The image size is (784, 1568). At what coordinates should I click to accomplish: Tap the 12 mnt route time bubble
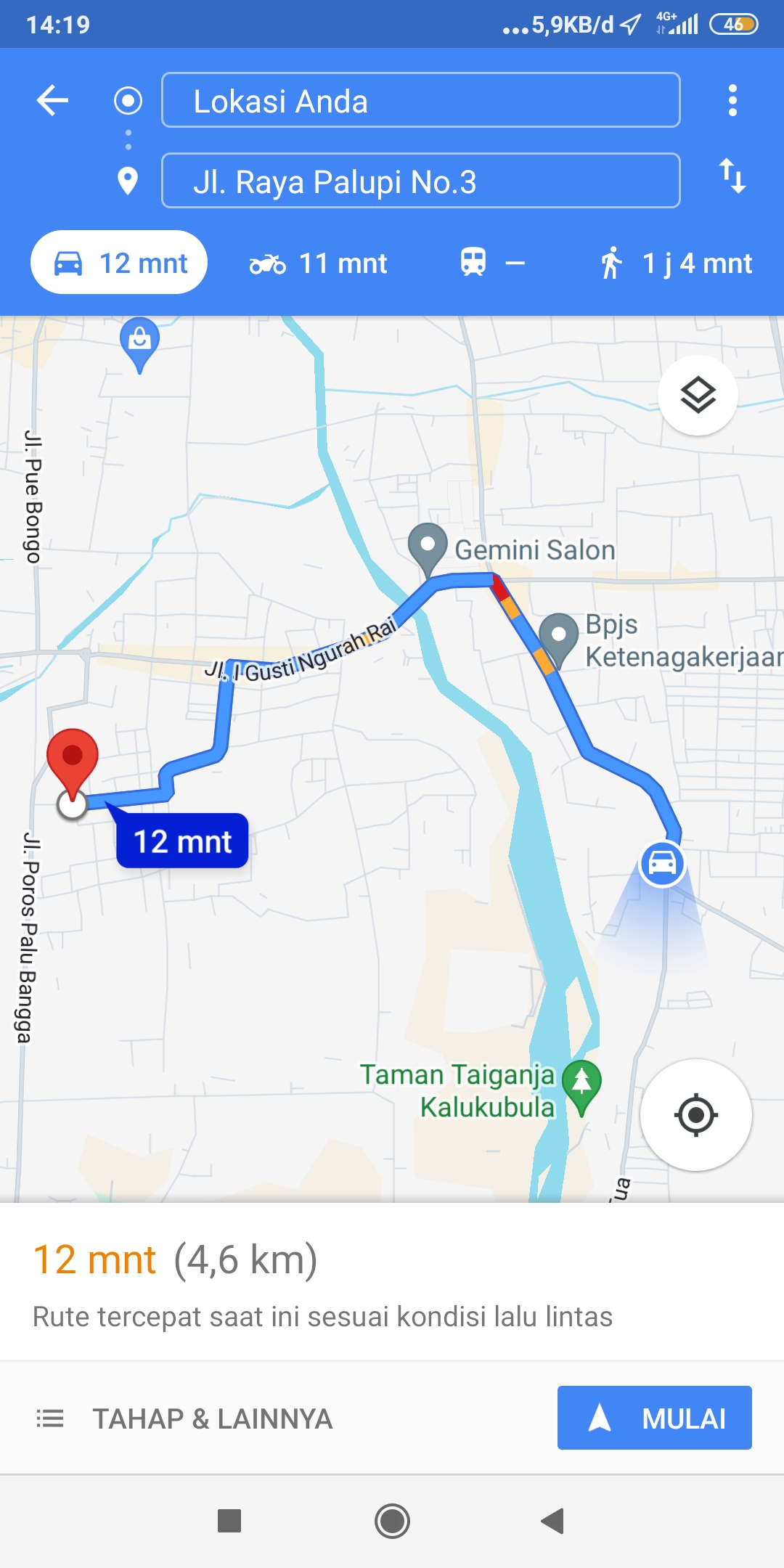tap(182, 841)
